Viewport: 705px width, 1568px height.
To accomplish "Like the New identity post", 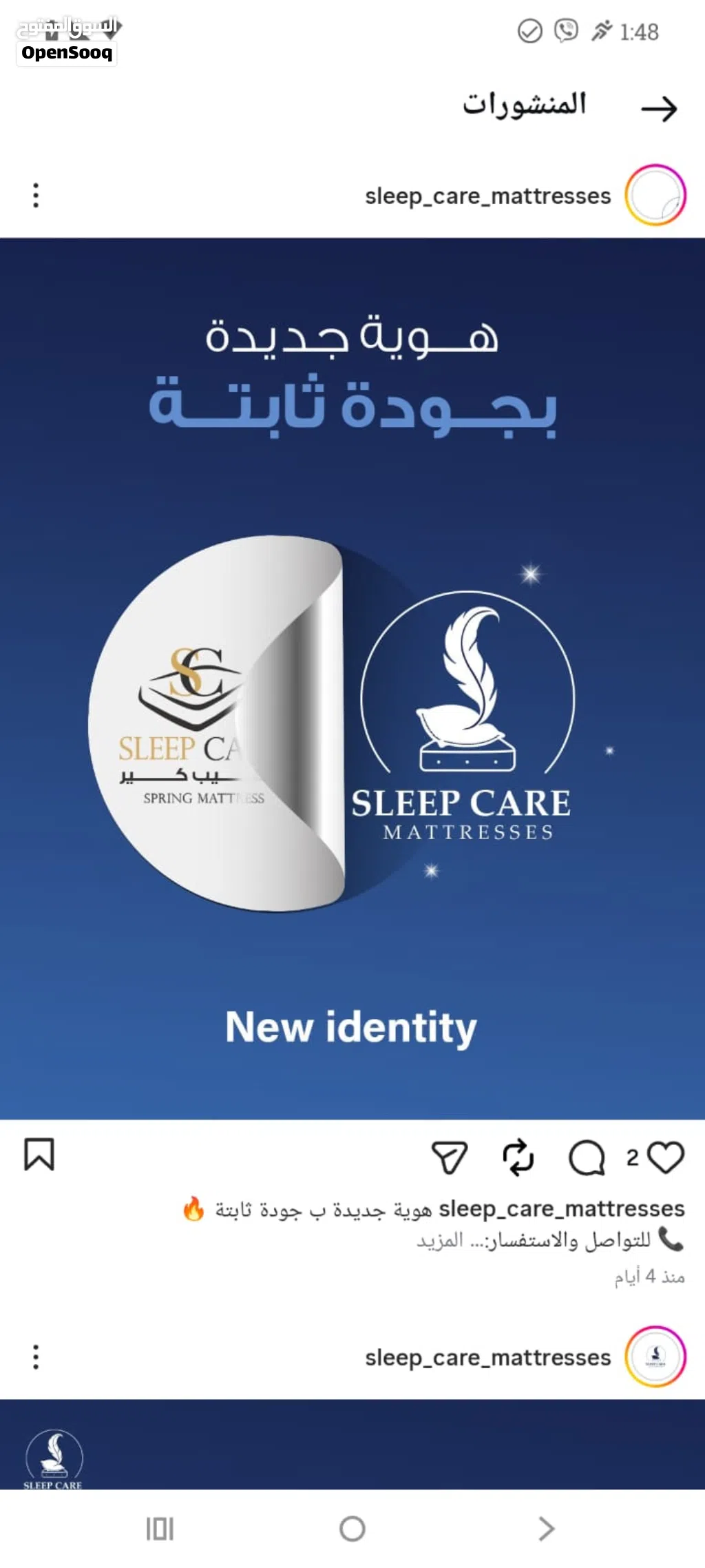I will [x=666, y=1157].
